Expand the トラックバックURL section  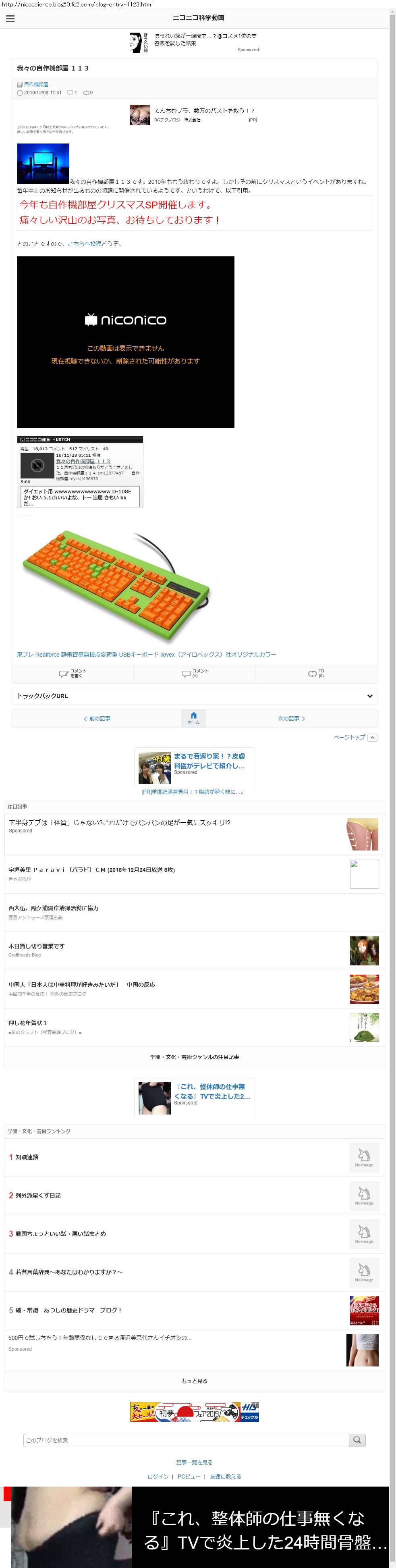point(194,696)
